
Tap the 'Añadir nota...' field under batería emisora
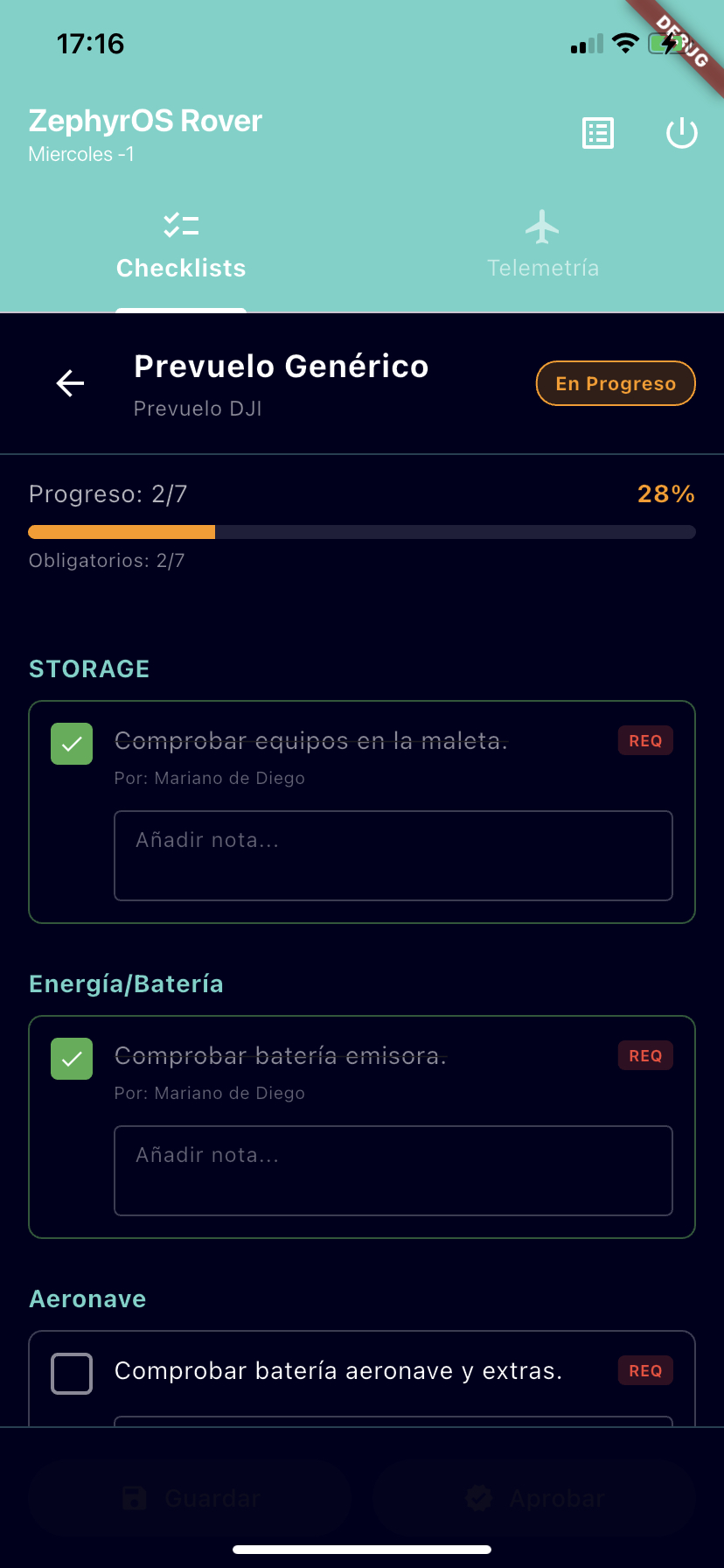(x=393, y=1170)
